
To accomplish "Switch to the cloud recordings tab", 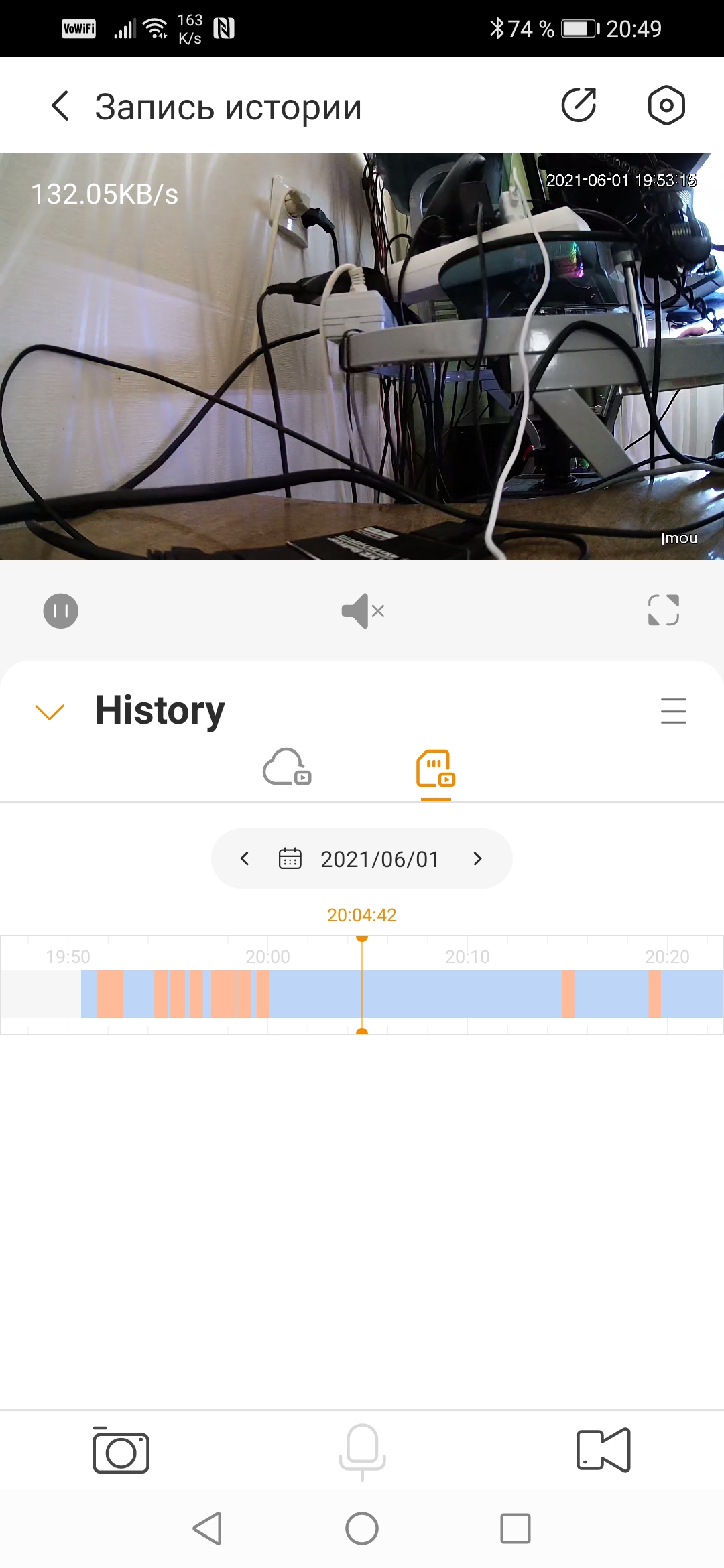I will click(x=287, y=767).
